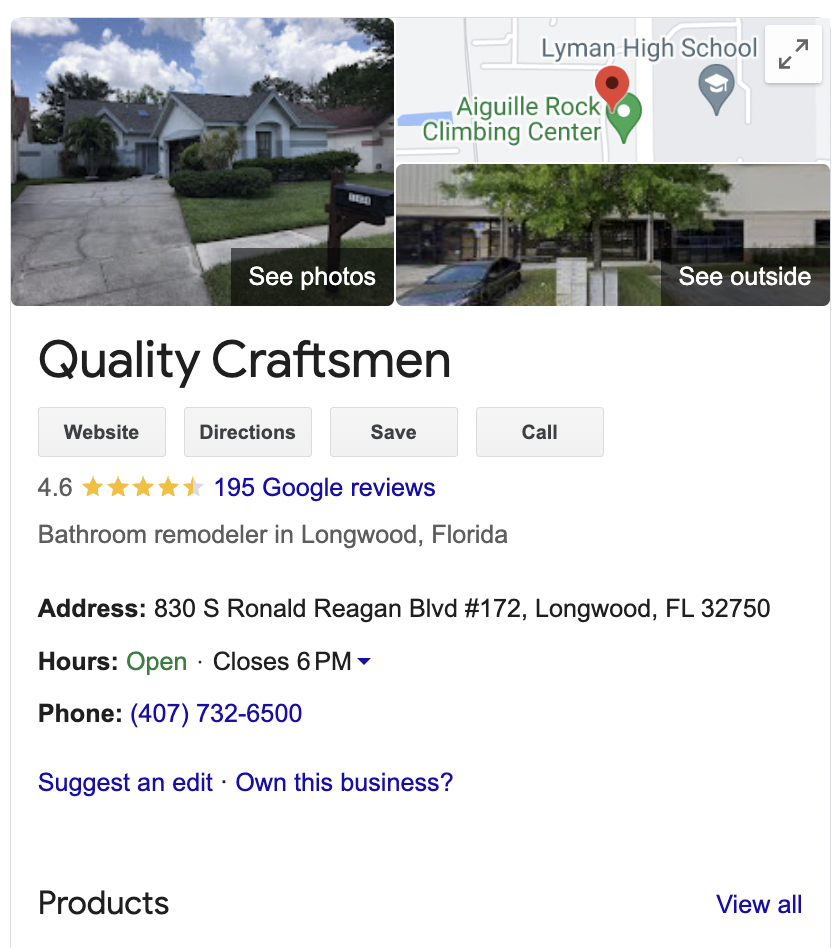Viewport: 834px width, 948px height.
Task: Expand the map to full view
Action: [x=793, y=54]
